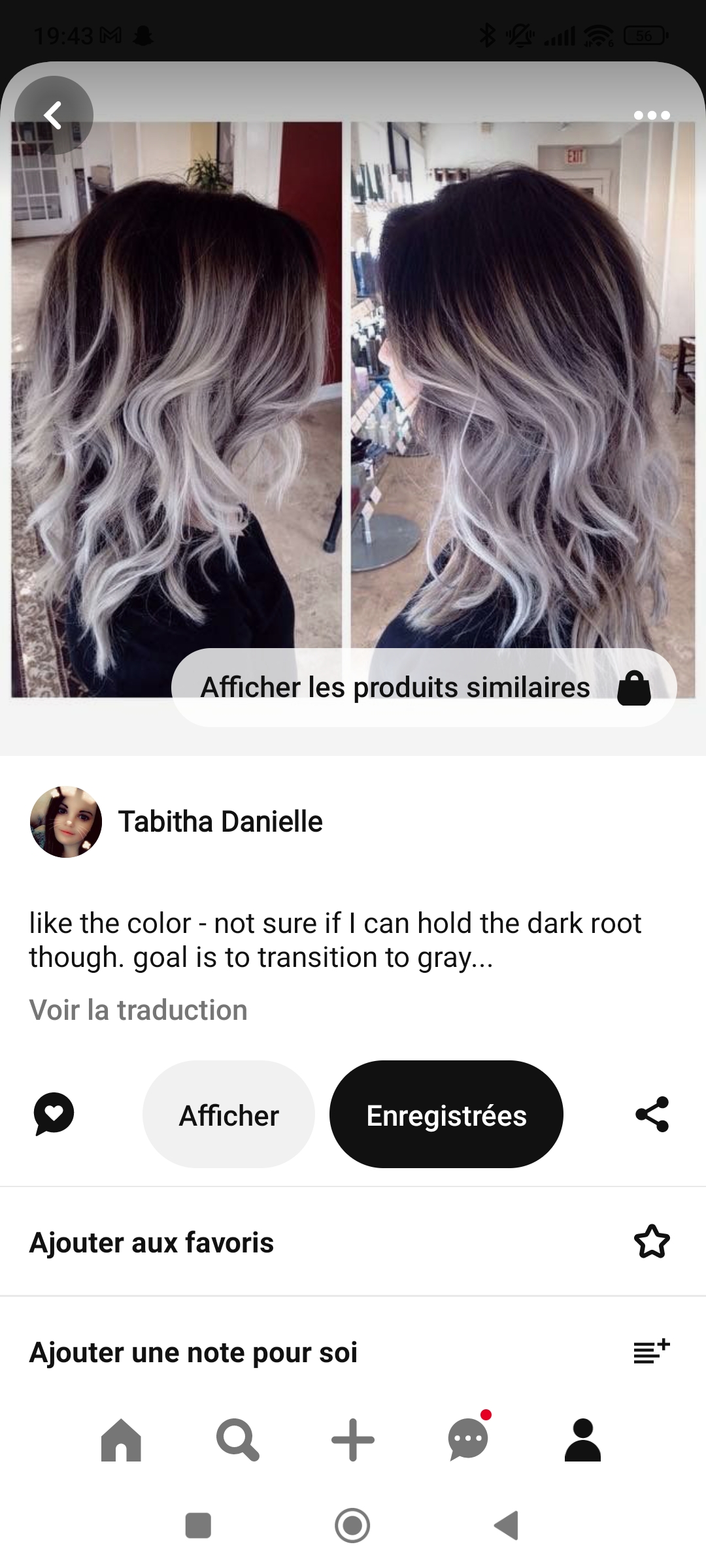Screen dimensions: 706x1568
Task: Open the hair photo in full view
Action: click(x=353, y=392)
